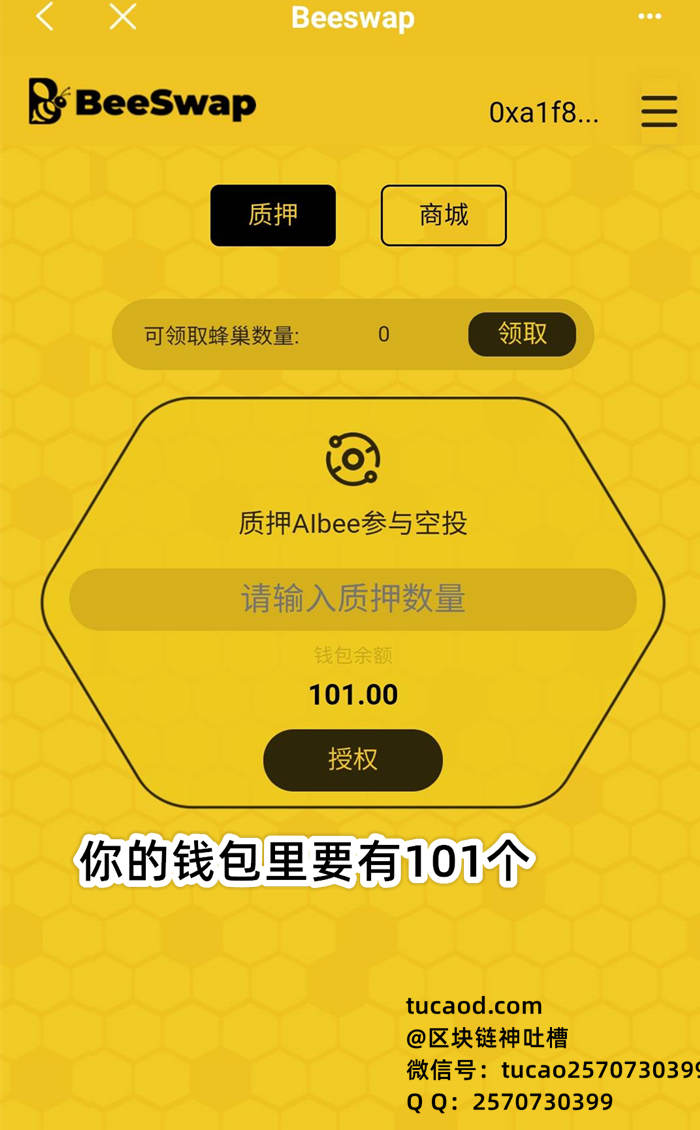Tap the 授权 button

pyautogui.click(x=352, y=759)
